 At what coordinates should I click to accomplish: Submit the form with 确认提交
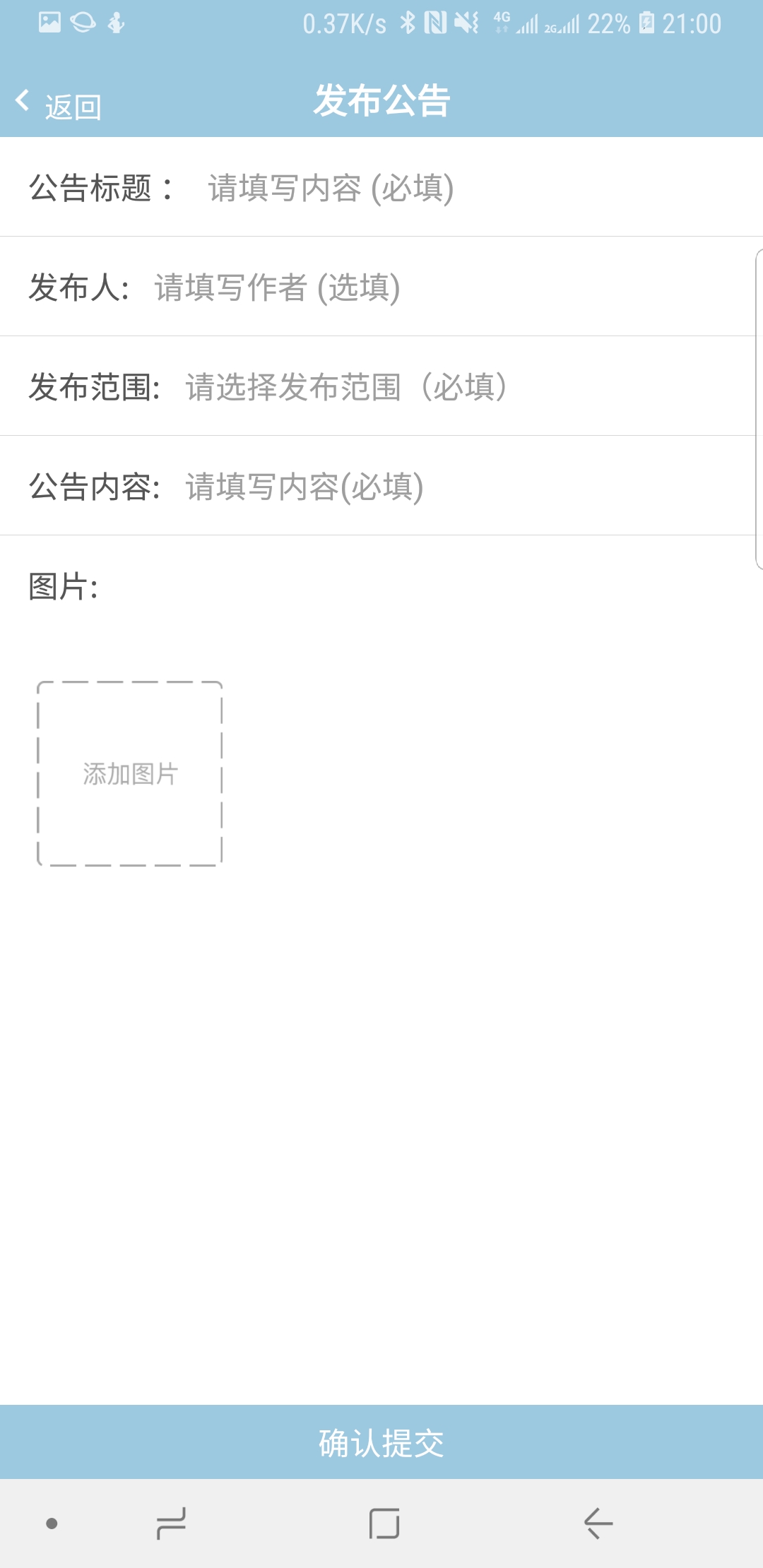381,1442
